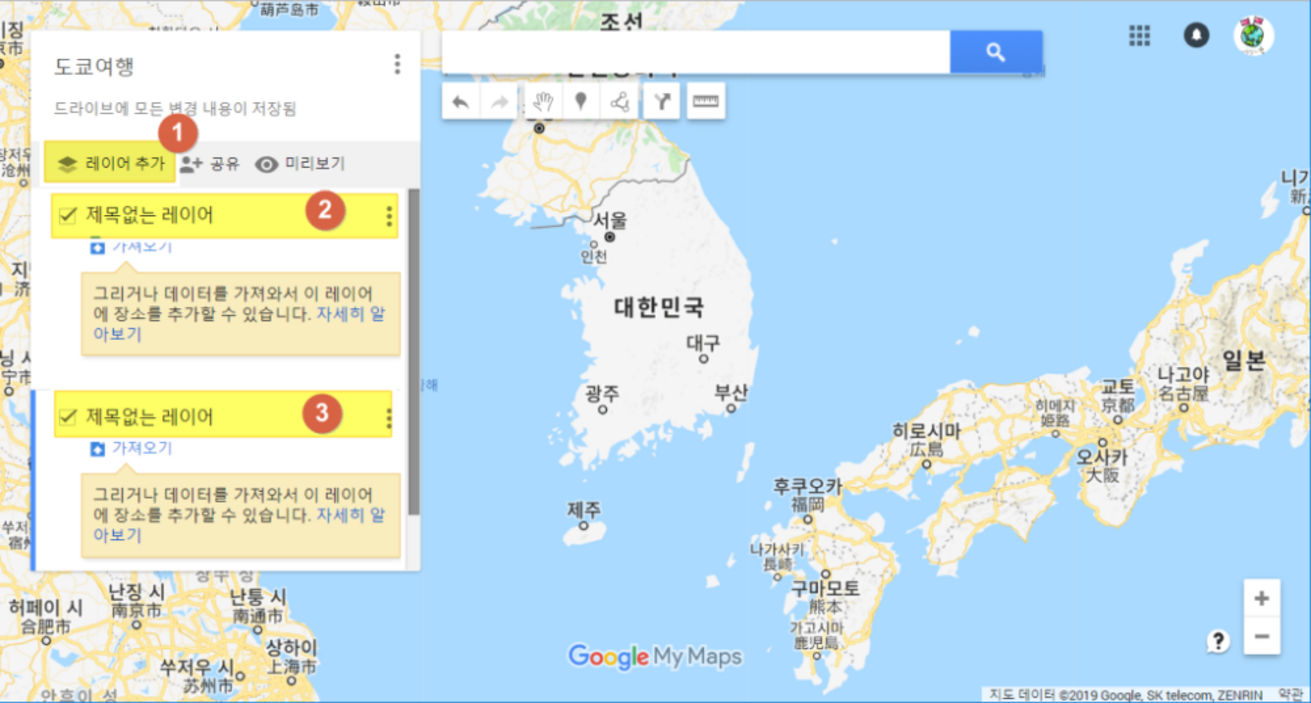Tap the blue search magnifier button
The width and height of the screenshot is (1311, 703).
point(995,52)
